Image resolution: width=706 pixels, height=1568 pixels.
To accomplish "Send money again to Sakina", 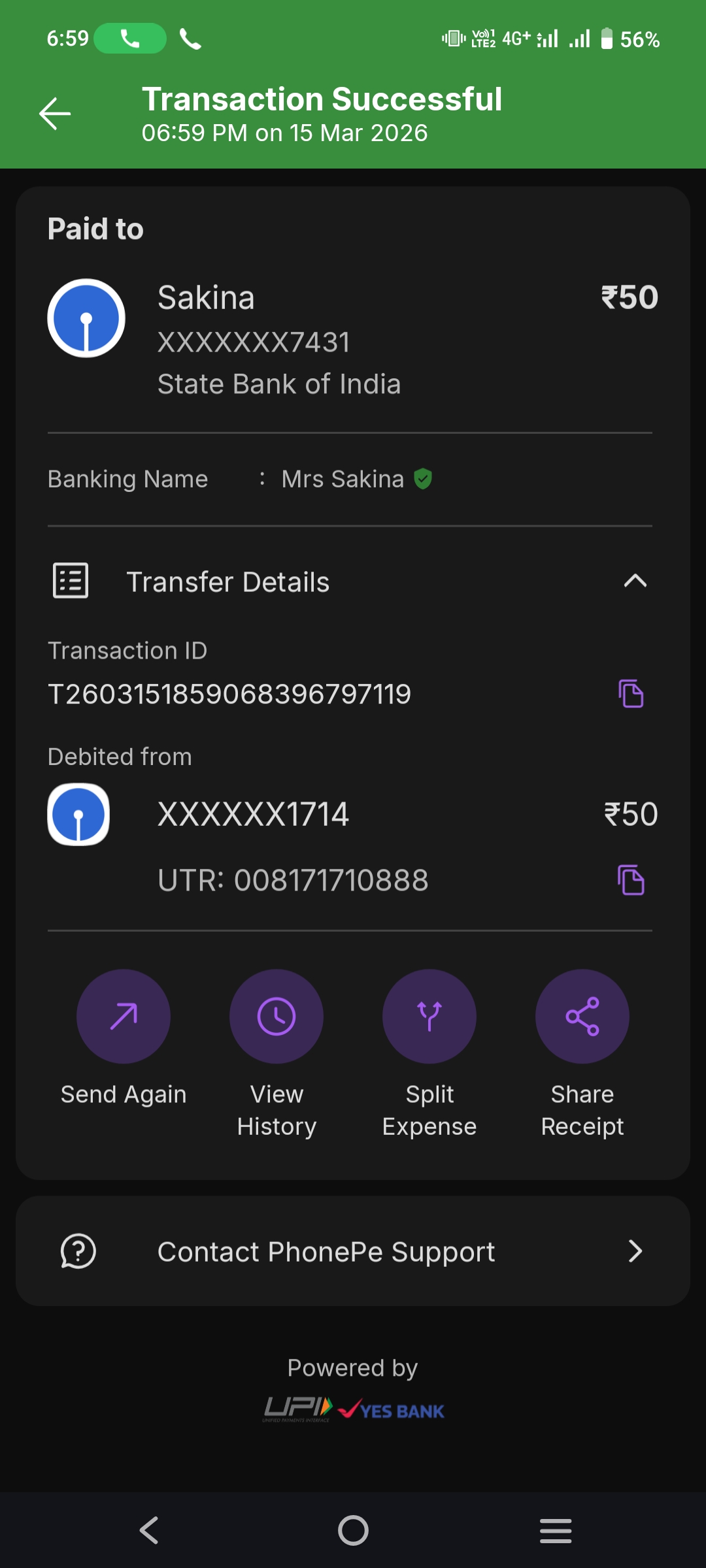I will (x=124, y=1017).
